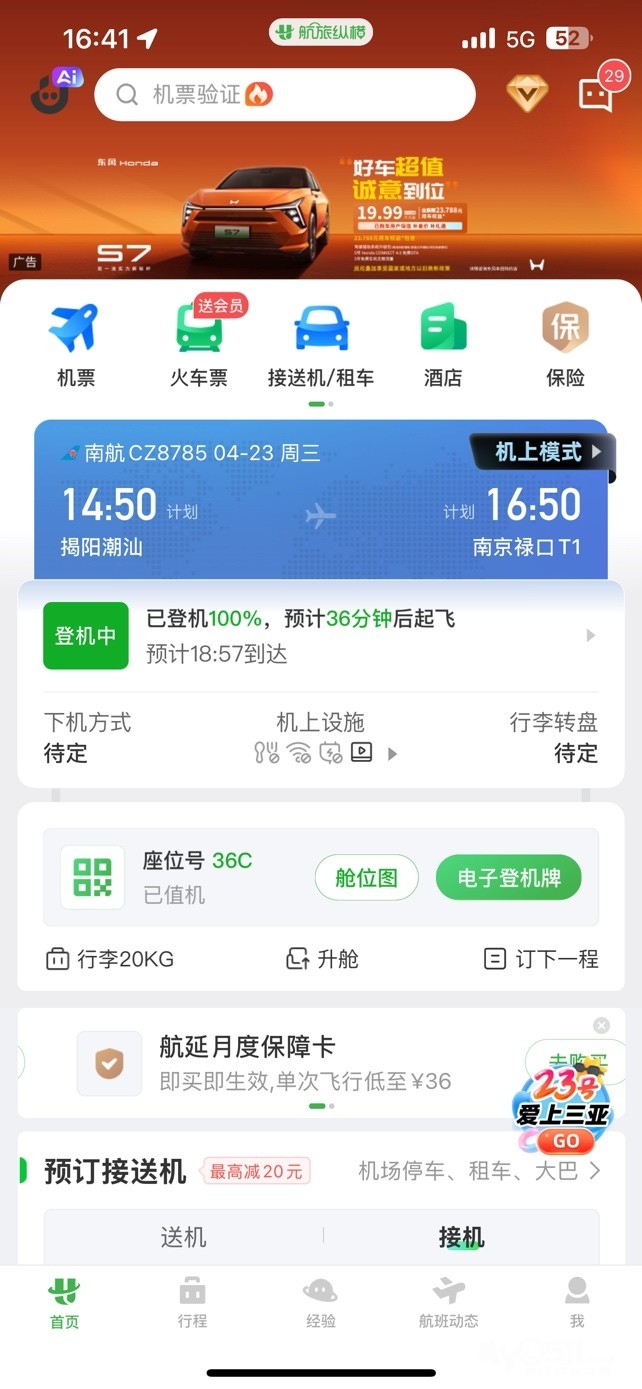Image resolution: width=642 pixels, height=1389 pixels.
Task: Show the 电子登机牌 boarding pass
Action: pyautogui.click(x=508, y=878)
